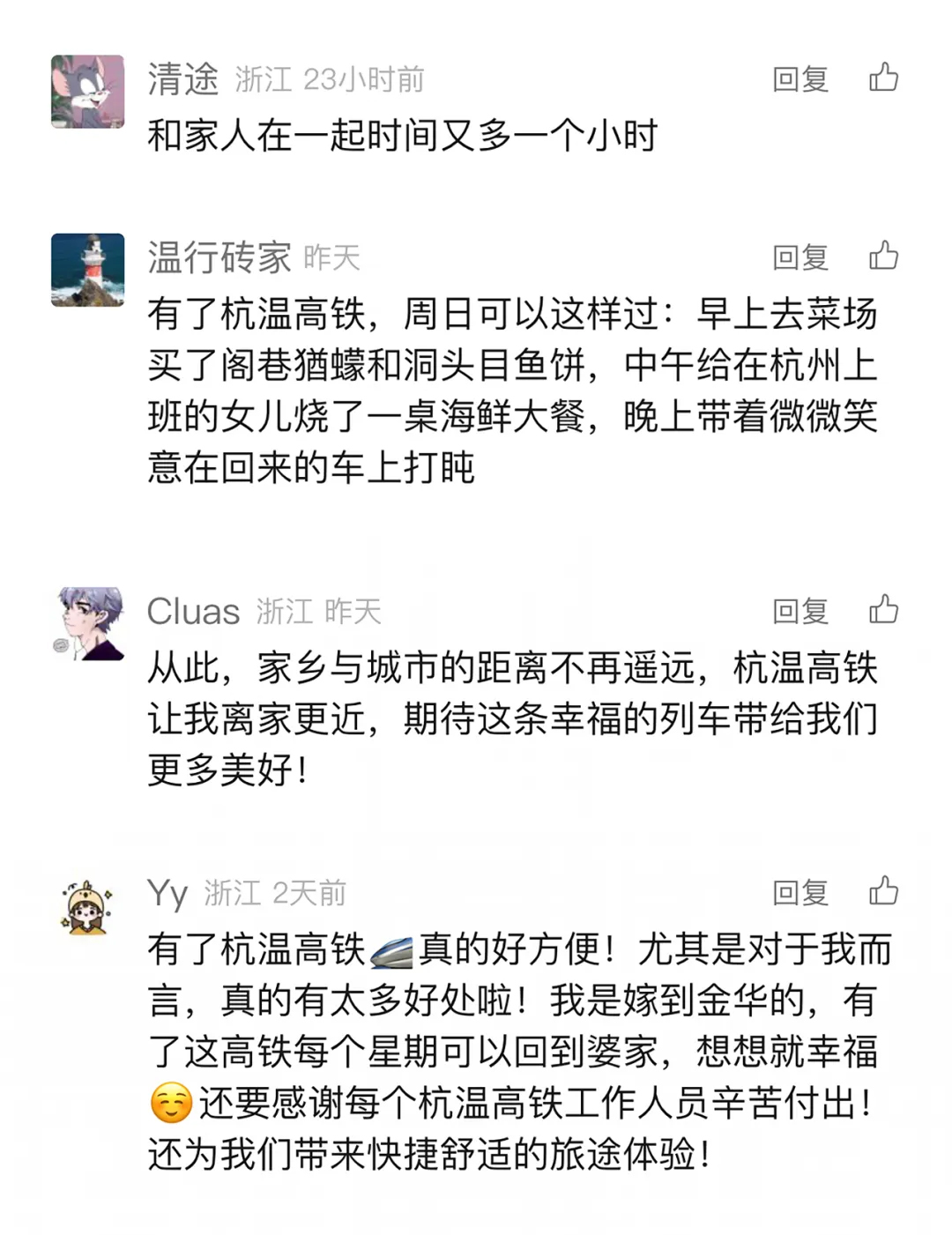Reply to 温行砖家's comment

tap(800, 257)
